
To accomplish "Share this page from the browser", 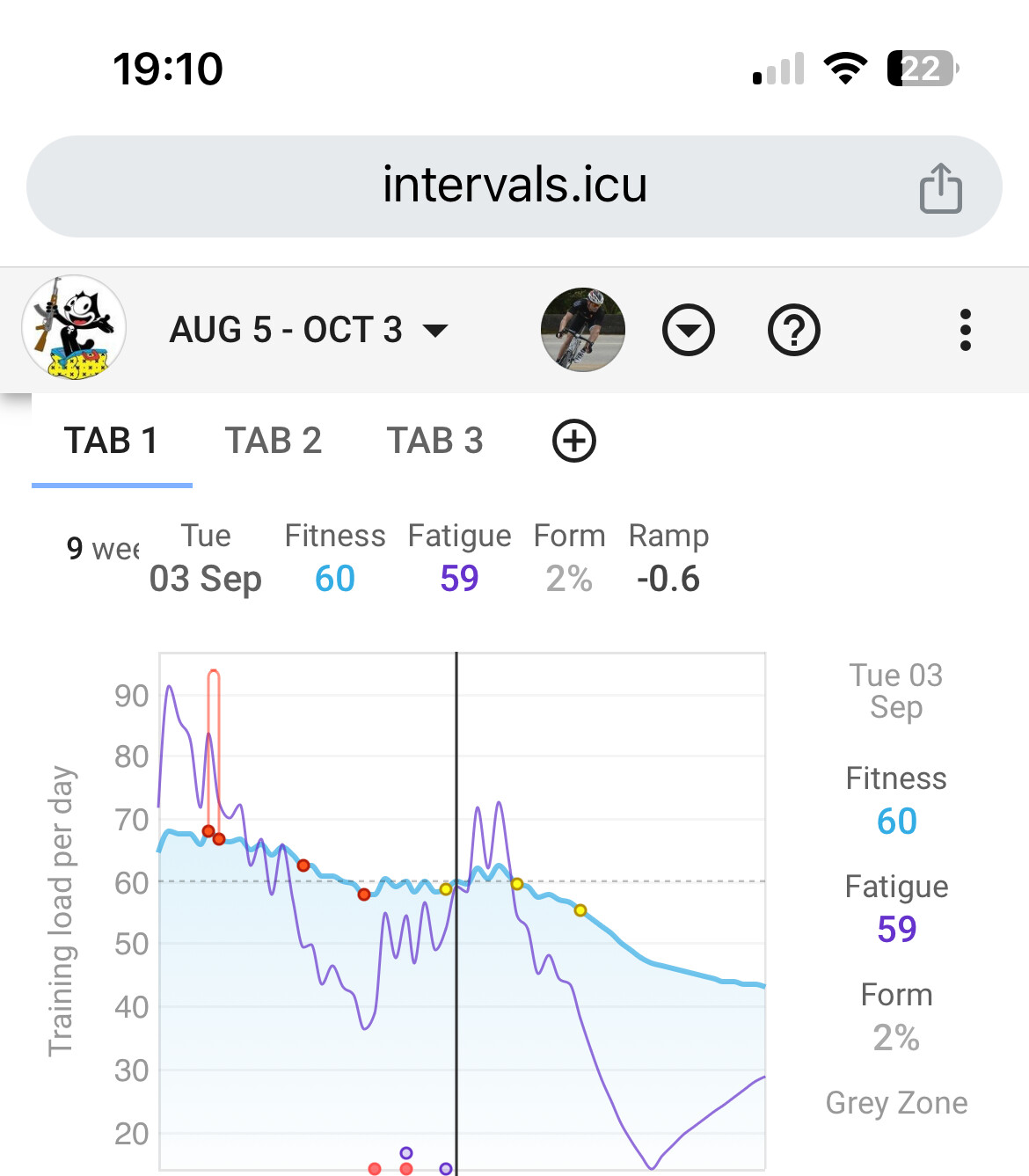I will pyautogui.click(x=940, y=187).
